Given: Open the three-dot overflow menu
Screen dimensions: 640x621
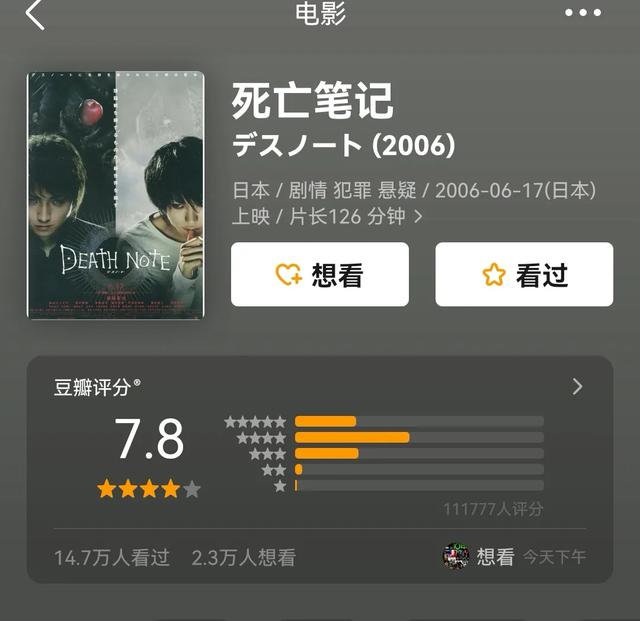Looking at the screenshot, I should point(583,13).
